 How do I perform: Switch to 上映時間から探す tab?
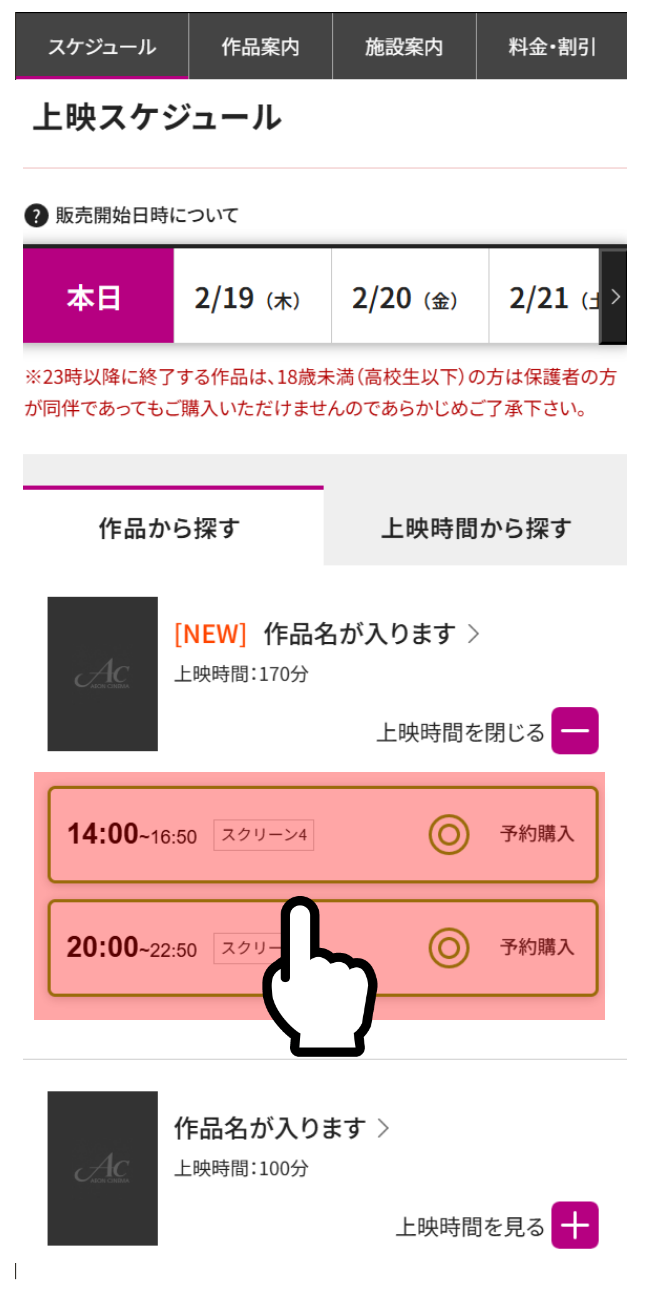coord(475,528)
